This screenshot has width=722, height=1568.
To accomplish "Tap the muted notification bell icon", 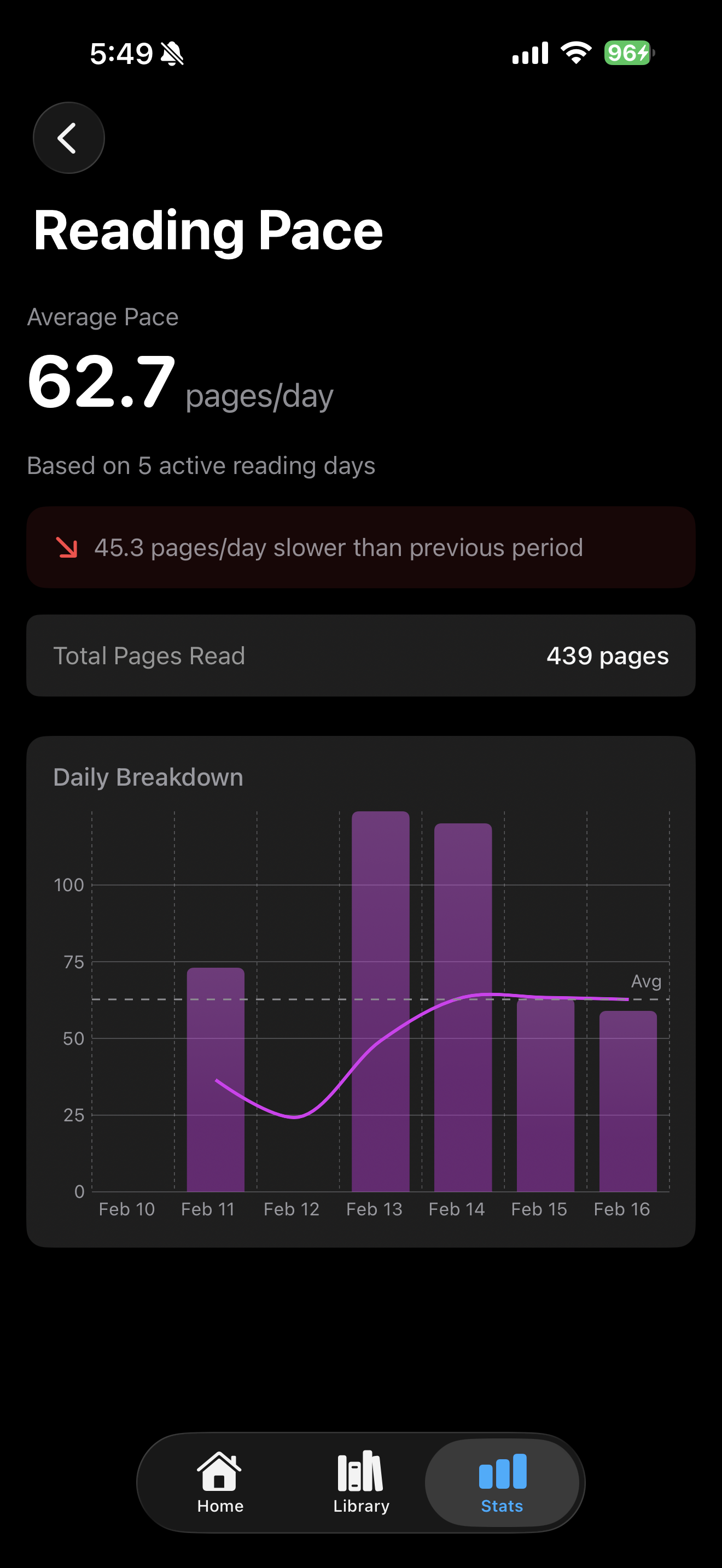I will [x=172, y=52].
